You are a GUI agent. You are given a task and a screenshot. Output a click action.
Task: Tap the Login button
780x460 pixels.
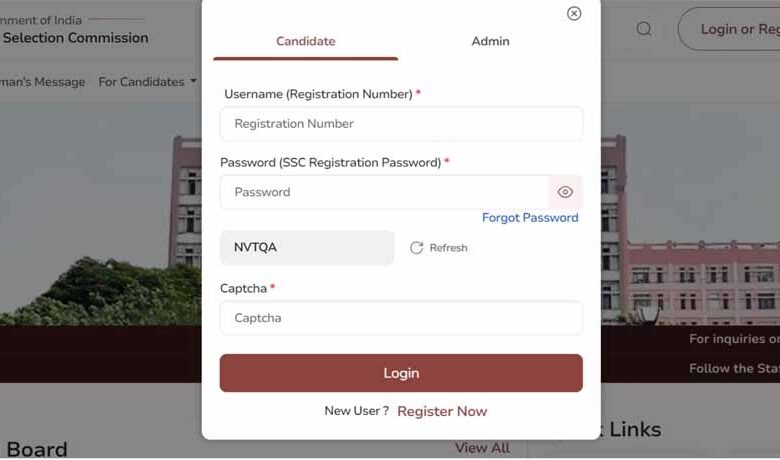click(400, 373)
